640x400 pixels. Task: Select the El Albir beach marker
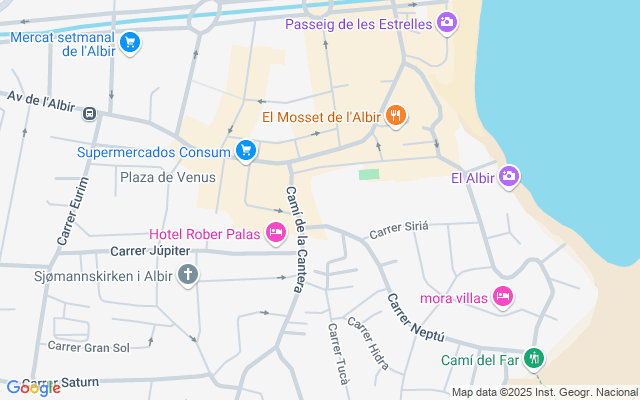point(509,177)
